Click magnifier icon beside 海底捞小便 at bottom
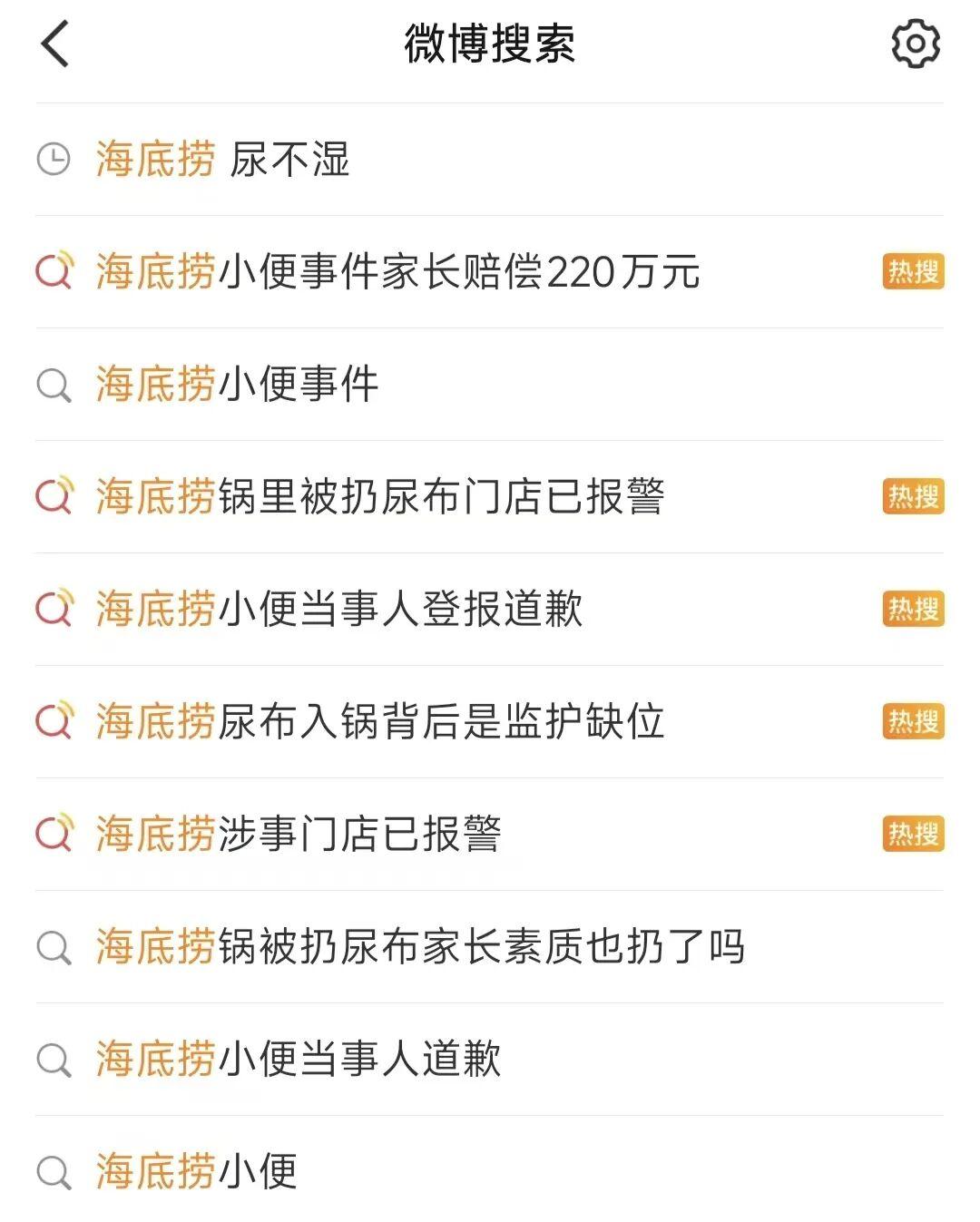The height and width of the screenshot is (1222, 980). pos(54,1172)
